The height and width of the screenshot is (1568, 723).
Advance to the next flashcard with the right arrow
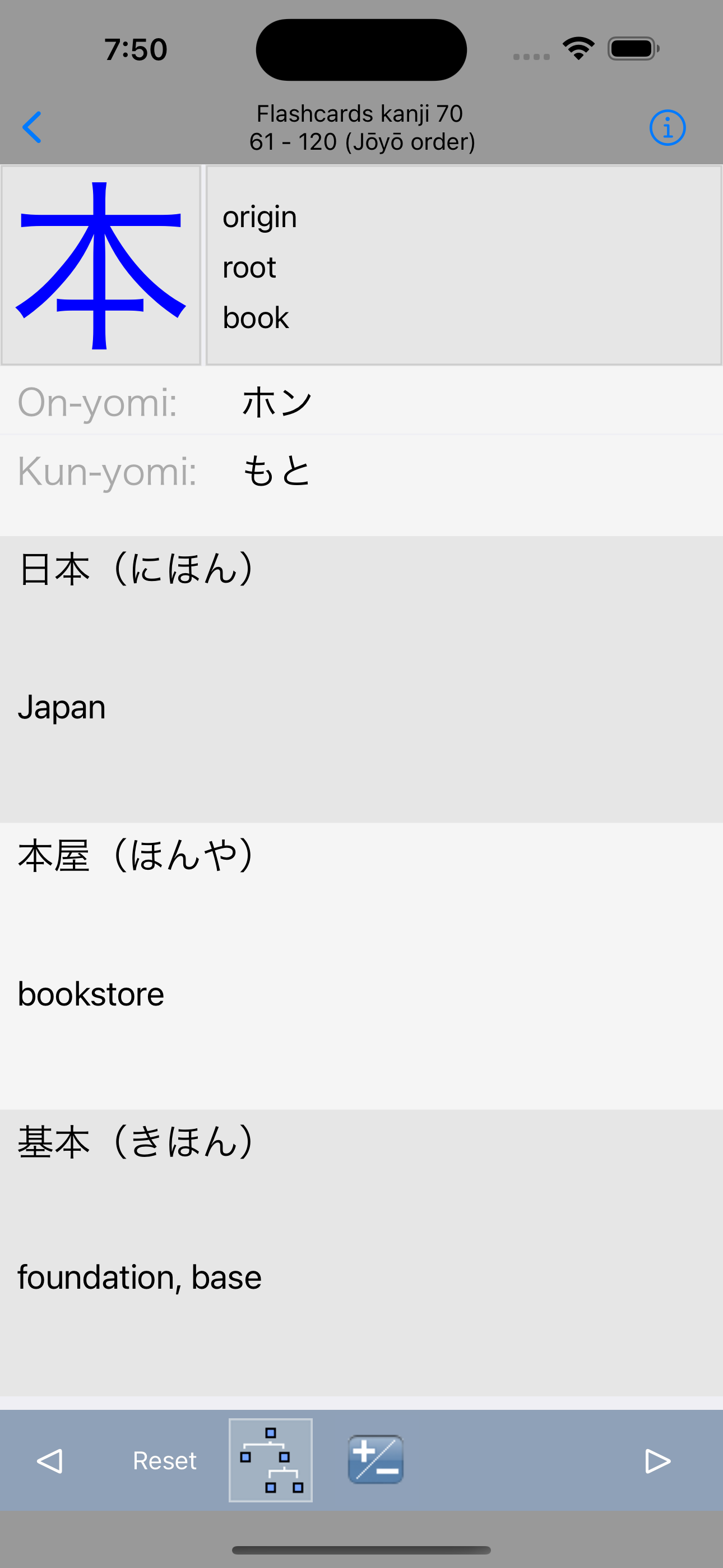657,1460
